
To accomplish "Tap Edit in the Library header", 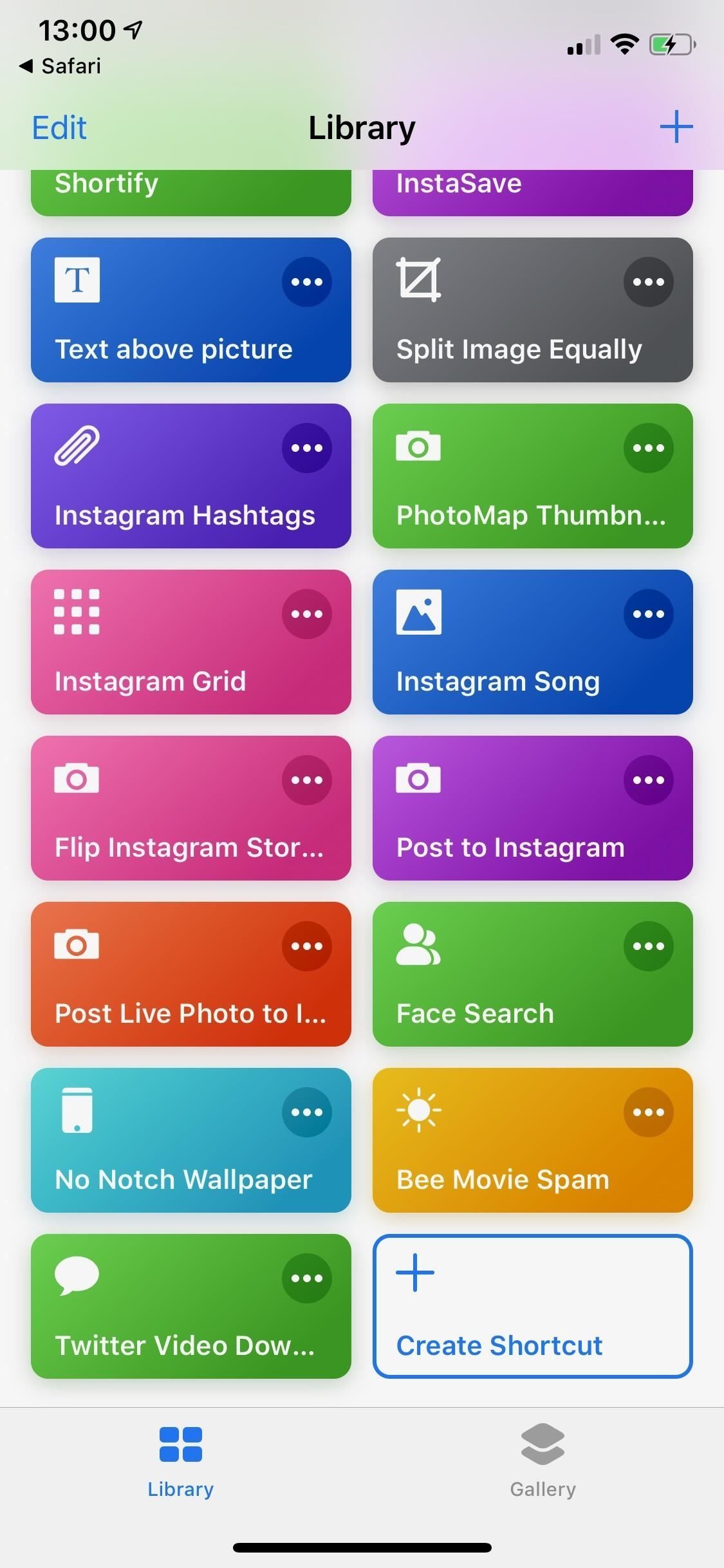I will click(x=59, y=127).
